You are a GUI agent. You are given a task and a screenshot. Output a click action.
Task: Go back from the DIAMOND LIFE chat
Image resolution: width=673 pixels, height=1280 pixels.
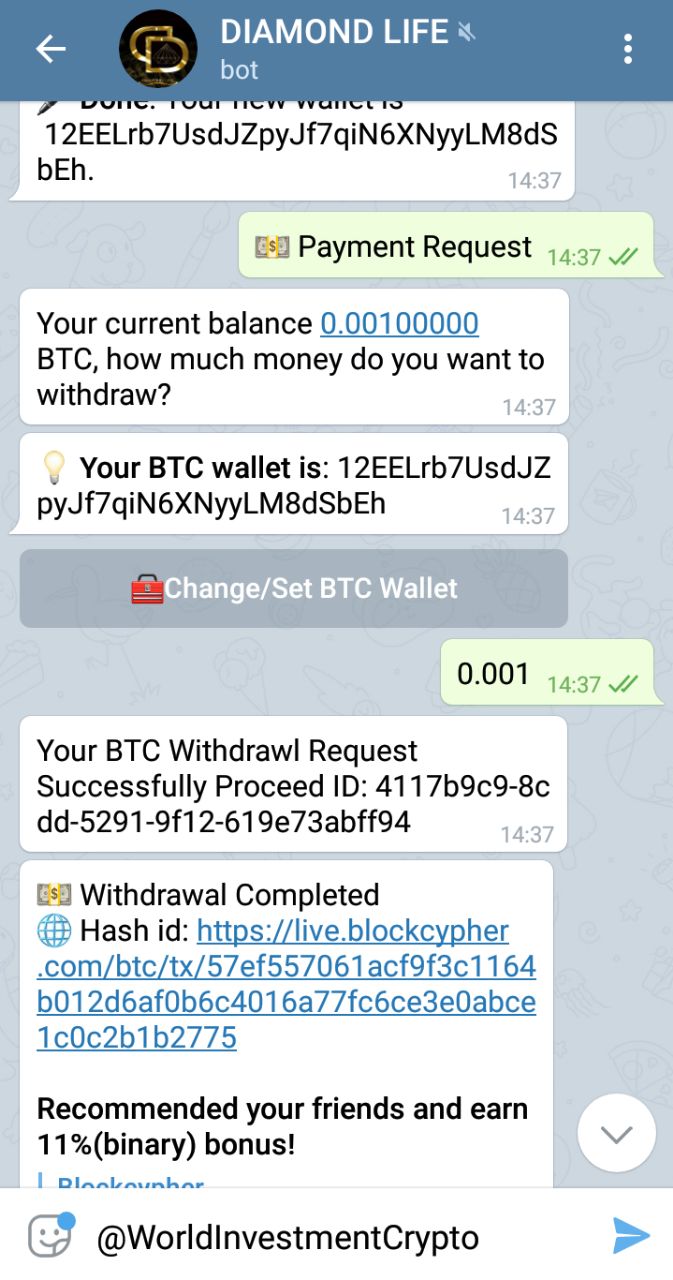pyautogui.click(x=50, y=49)
